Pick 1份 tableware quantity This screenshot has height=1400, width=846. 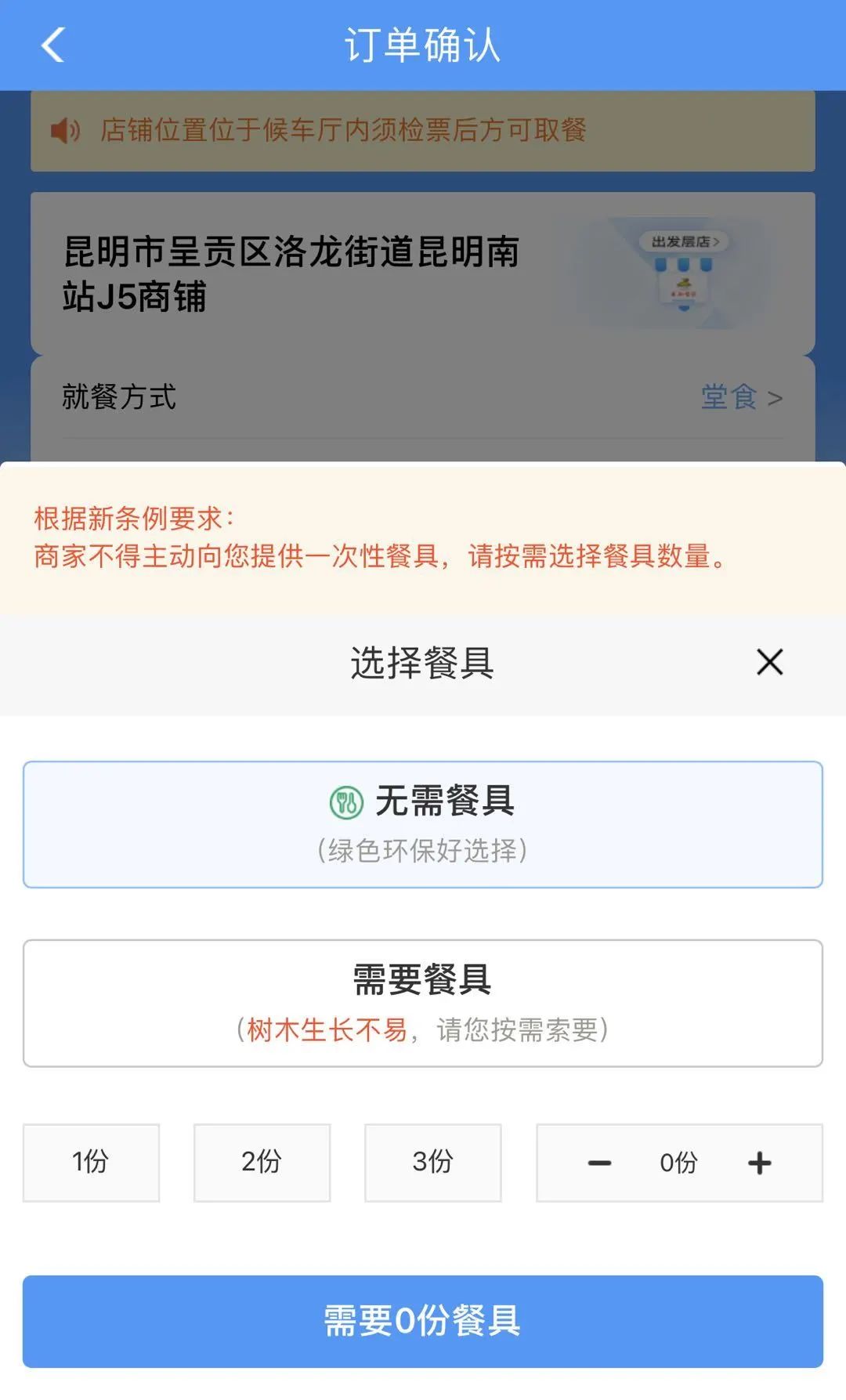pos(91,1163)
